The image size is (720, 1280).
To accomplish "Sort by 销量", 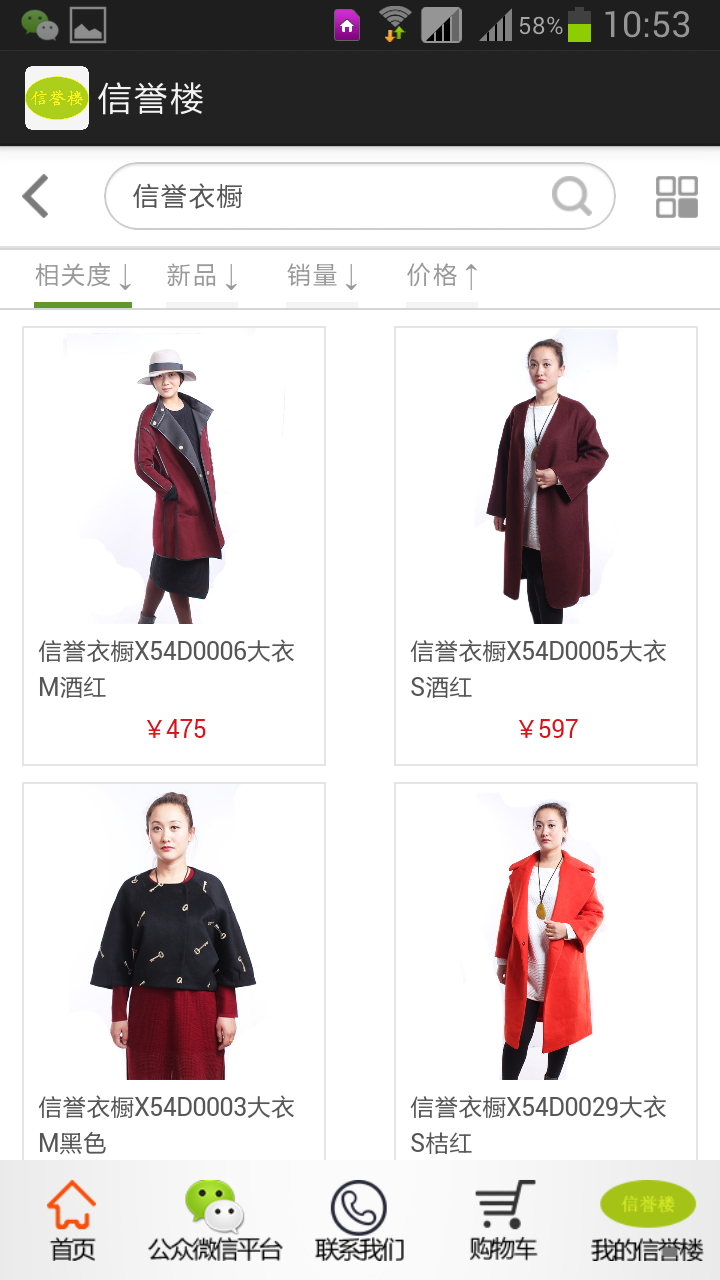I will 322,276.
